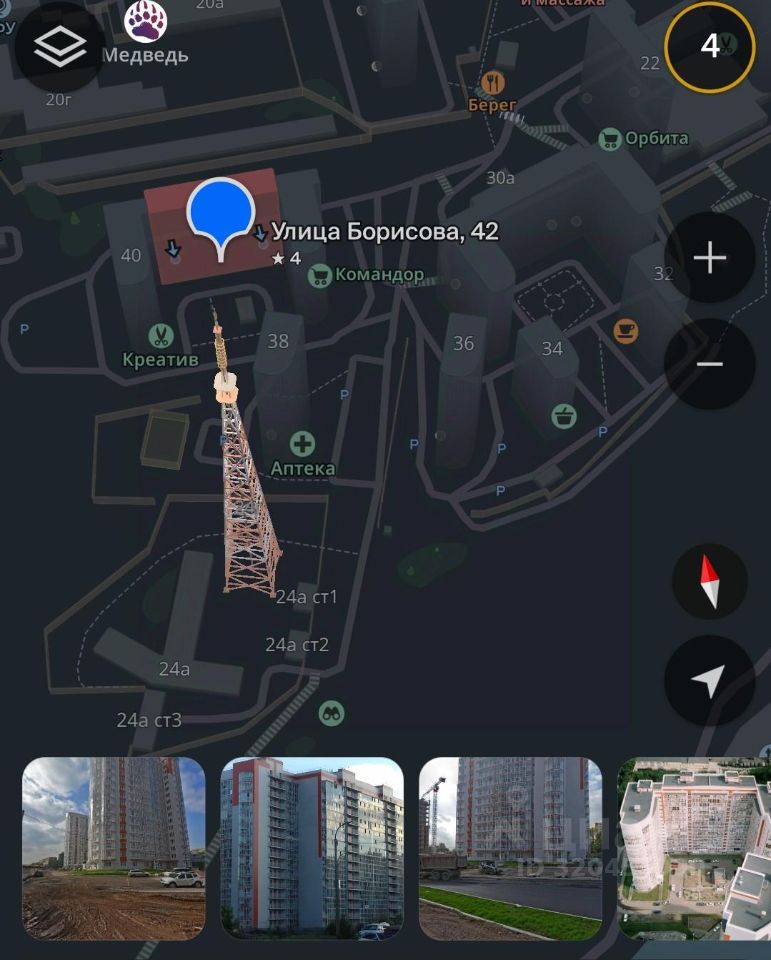Viewport: 771px width, 960px height.
Task: Open the first photo of the dirt lot
Action: click(x=113, y=848)
